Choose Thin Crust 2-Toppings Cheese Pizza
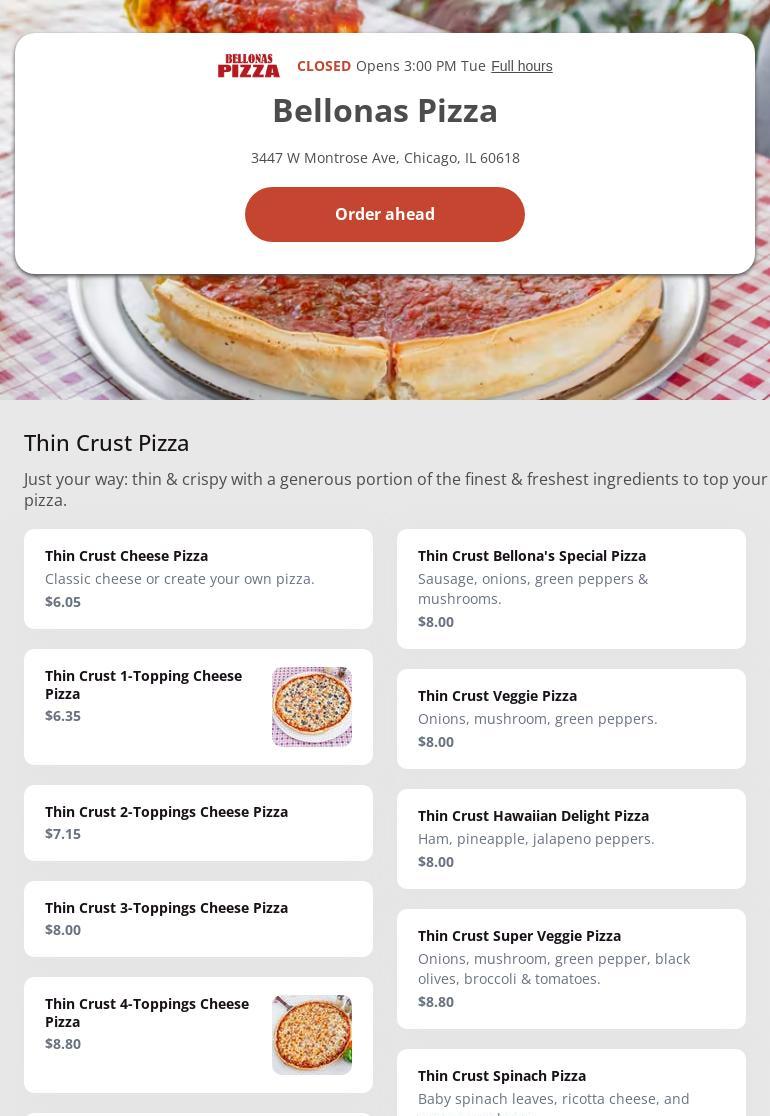The image size is (770, 1116). tap(198, 822)
